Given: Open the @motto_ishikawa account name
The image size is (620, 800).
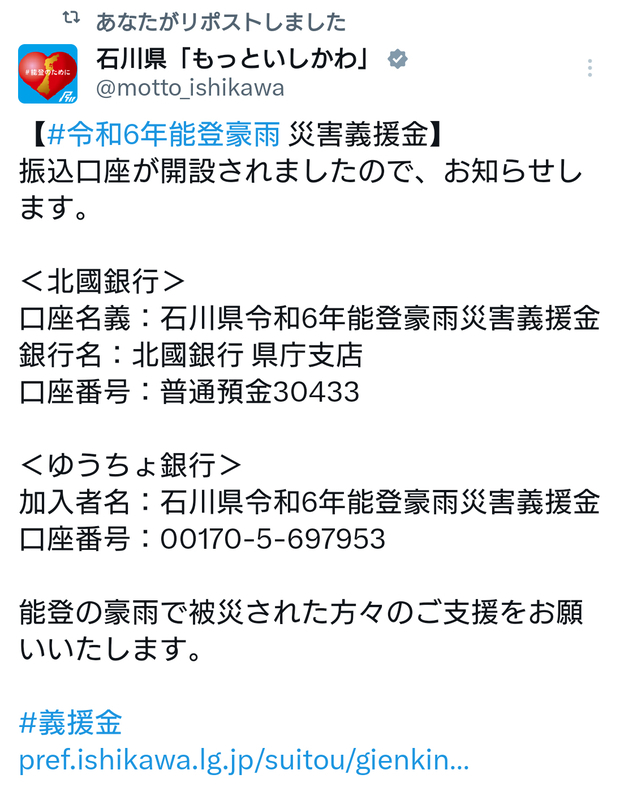Looking at the screenshot, I should click(x=190, y=88).
